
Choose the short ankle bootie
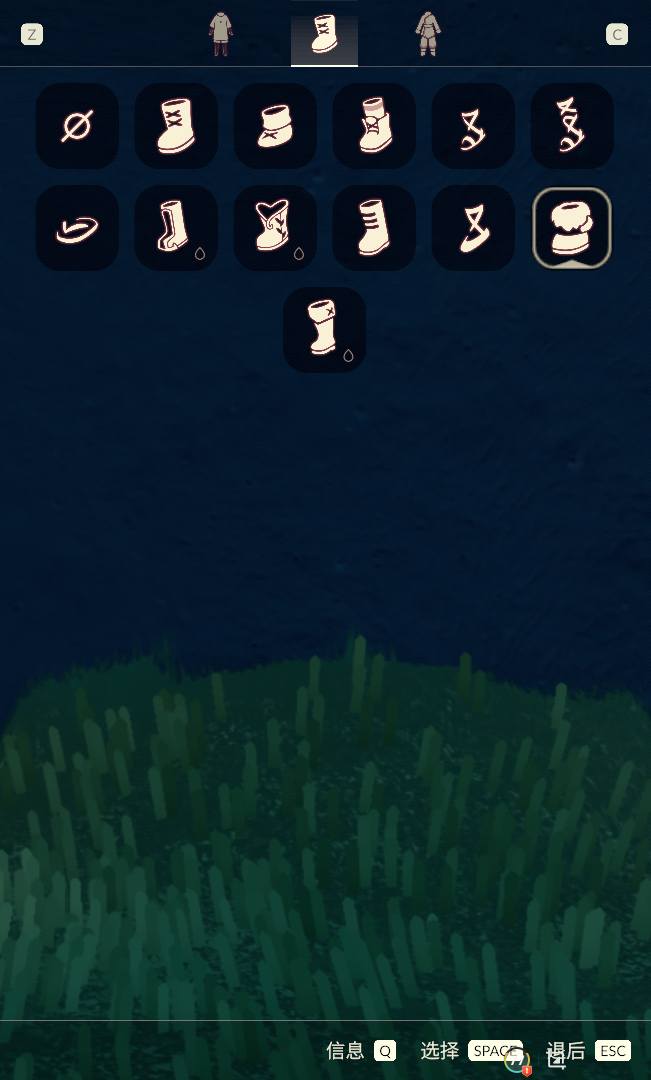coord(275,126)
